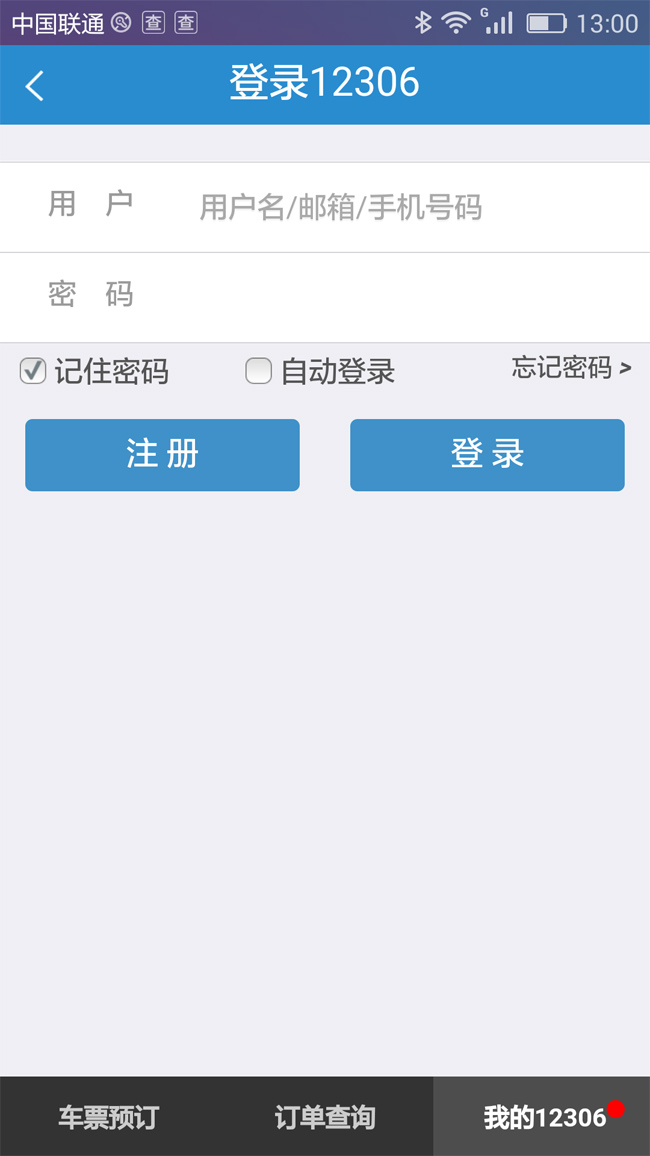Select the 我的12306 tab
Image resolution: width=650 pixels, height=1156 pixels.
click(x=542, y=1117)
